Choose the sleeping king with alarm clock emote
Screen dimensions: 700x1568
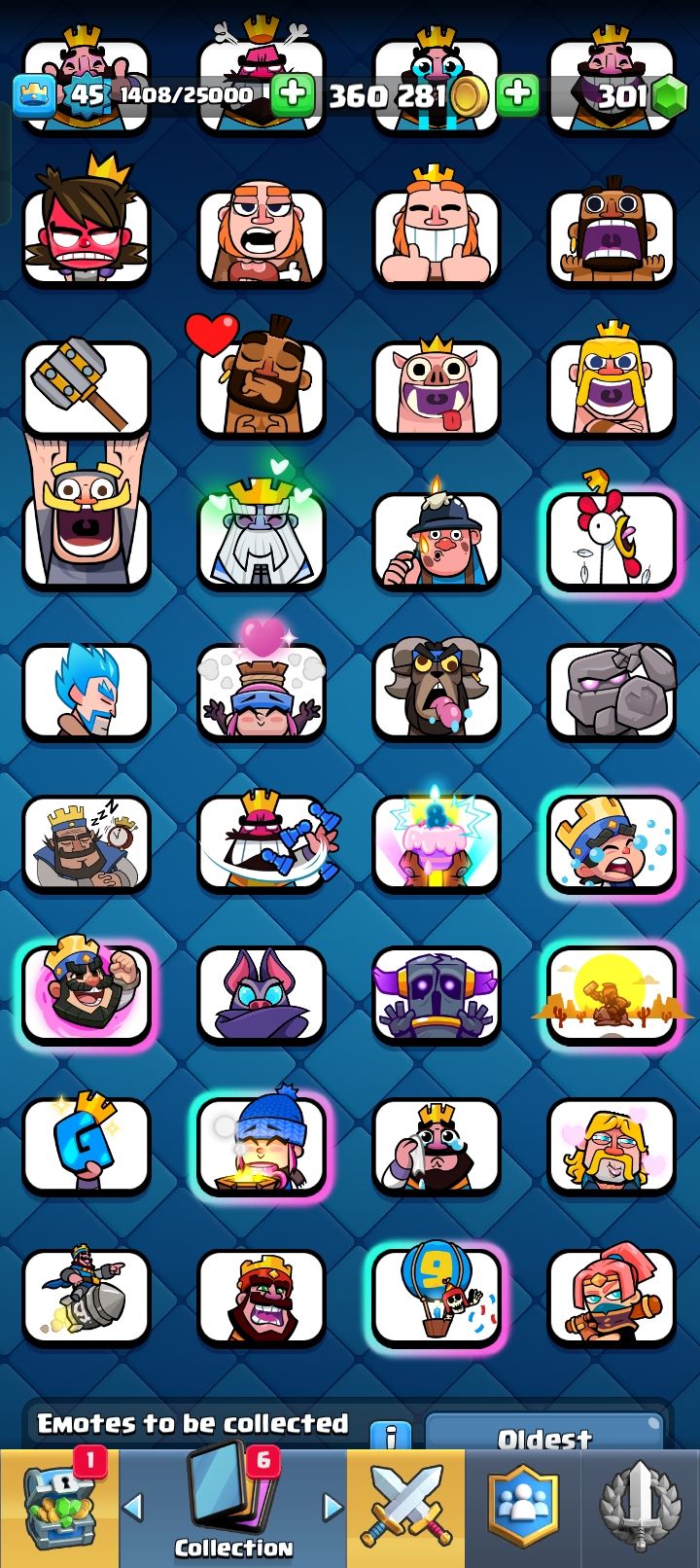click(86, 844)
